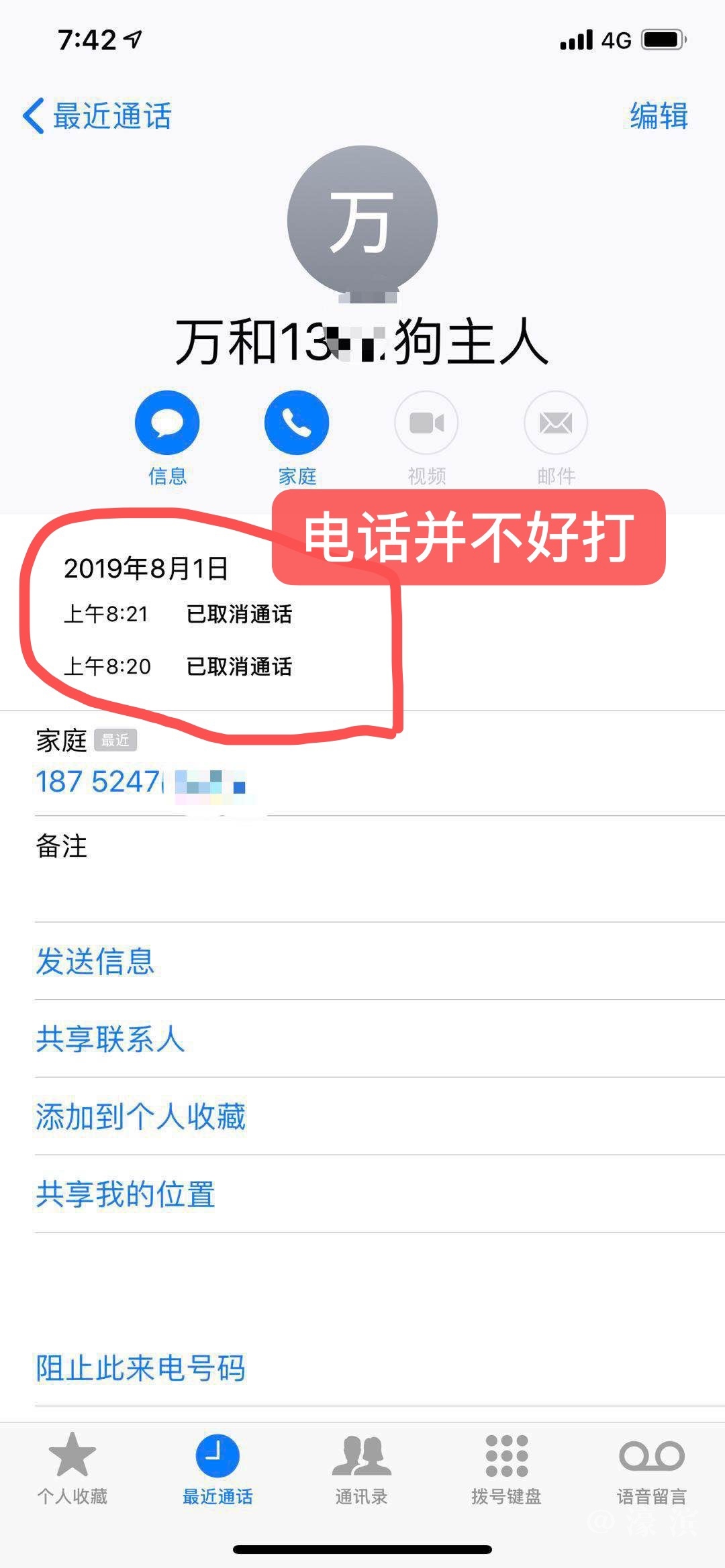
Task: Open the 最近通话 tab
Action: point(217,1469)
